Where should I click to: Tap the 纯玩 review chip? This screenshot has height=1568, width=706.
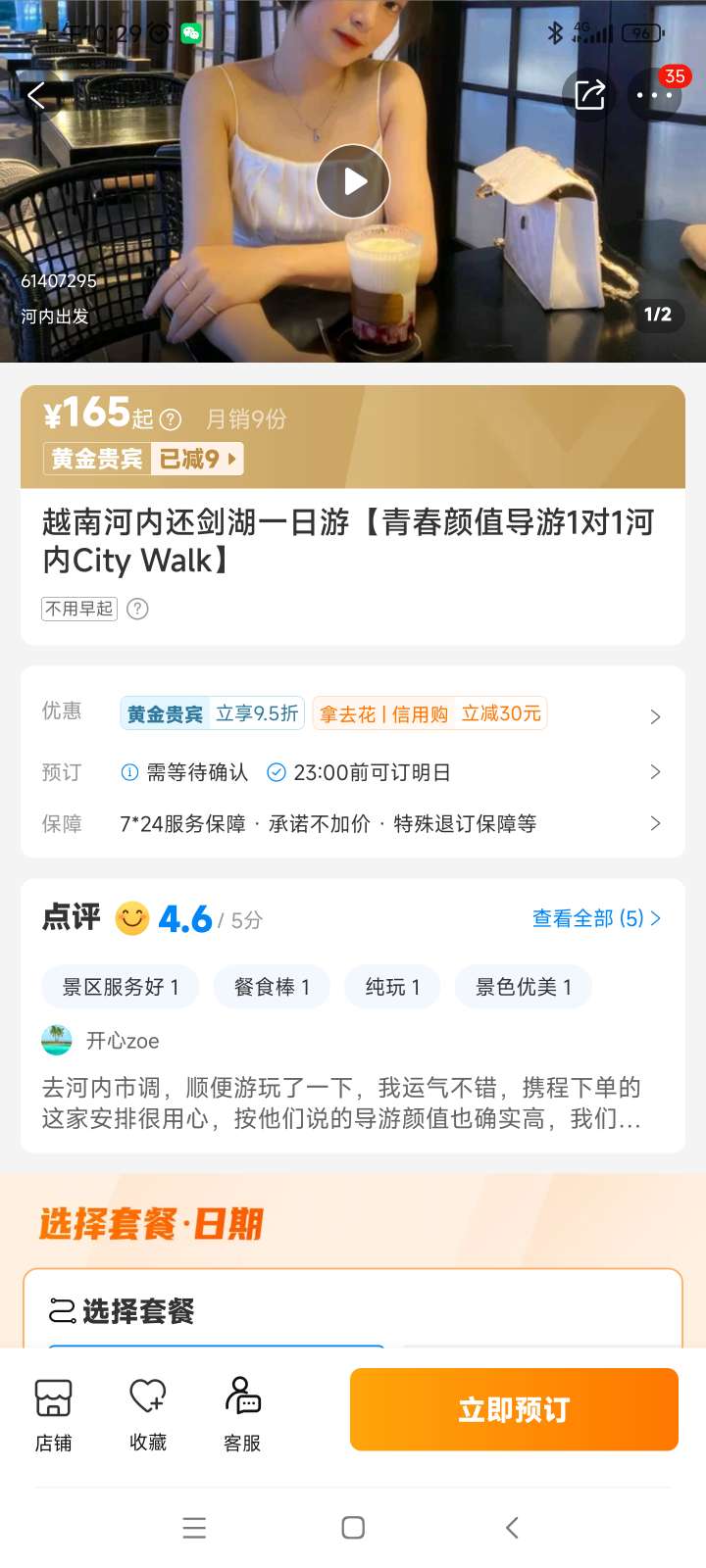coord(392,987)
